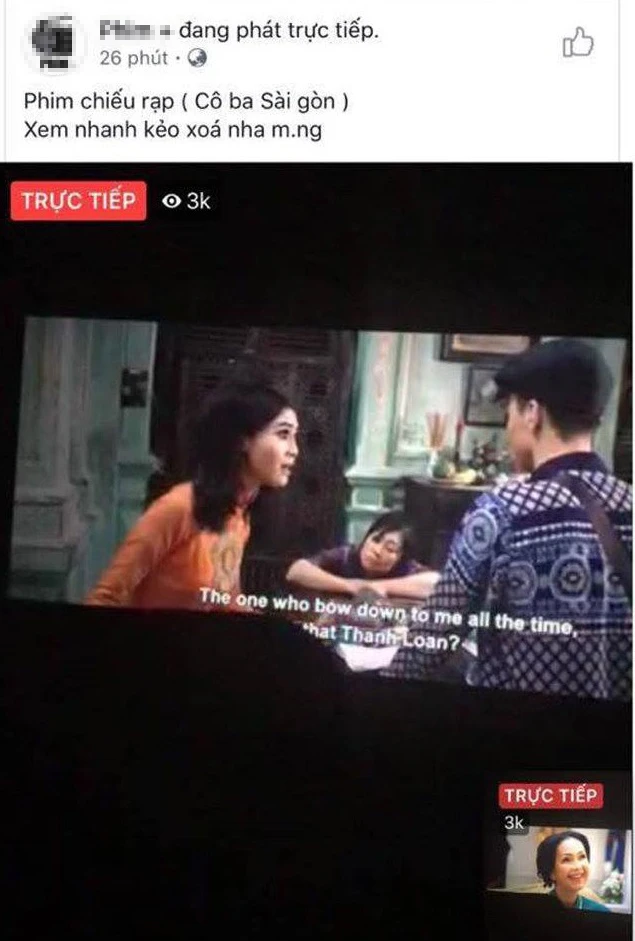
Task: Open the live video stream of Cô ba Sài gòn
Action: [x=318, y=500]
